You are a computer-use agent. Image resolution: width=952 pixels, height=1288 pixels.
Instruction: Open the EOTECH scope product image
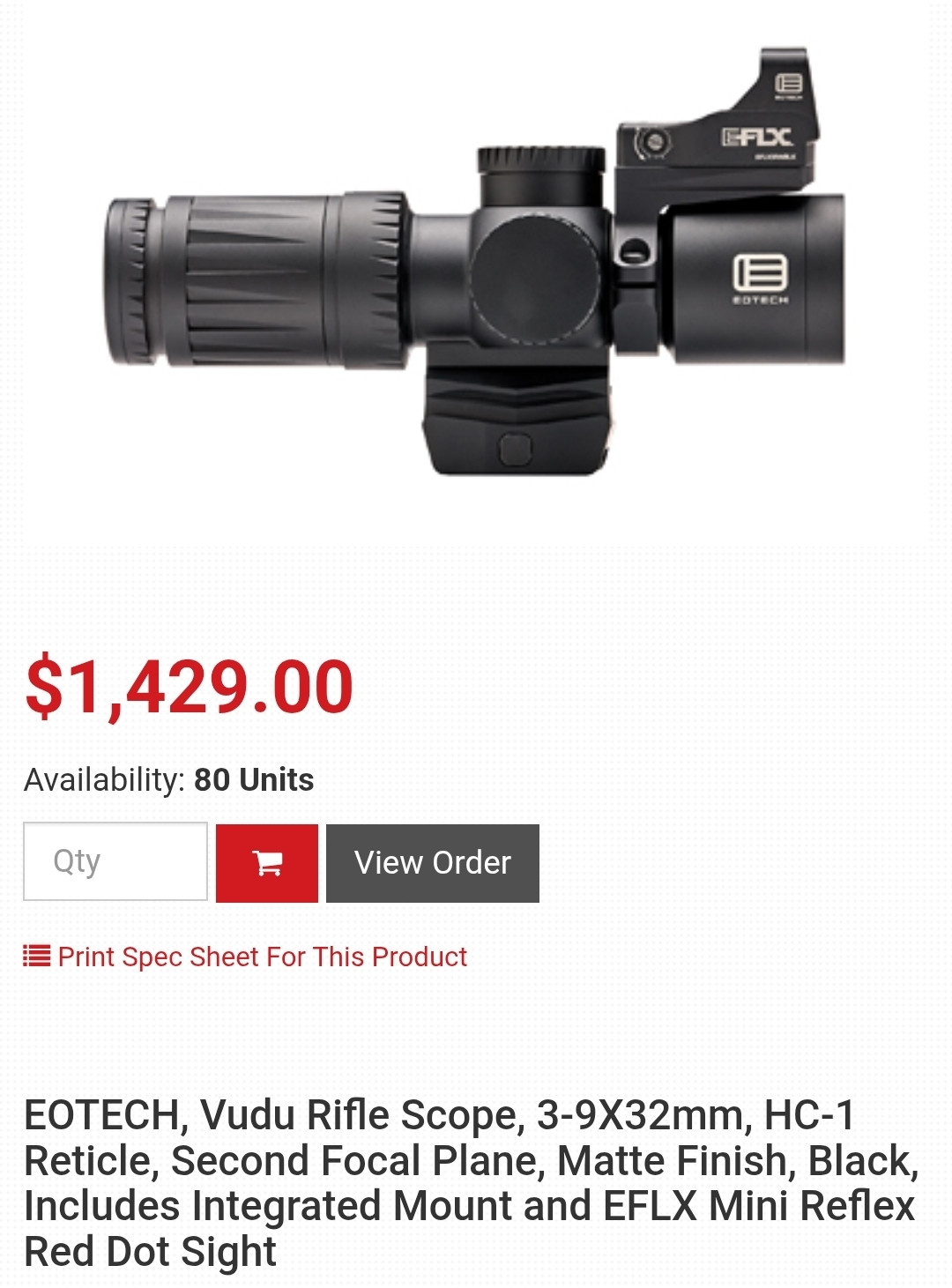(x=476, y=264)
